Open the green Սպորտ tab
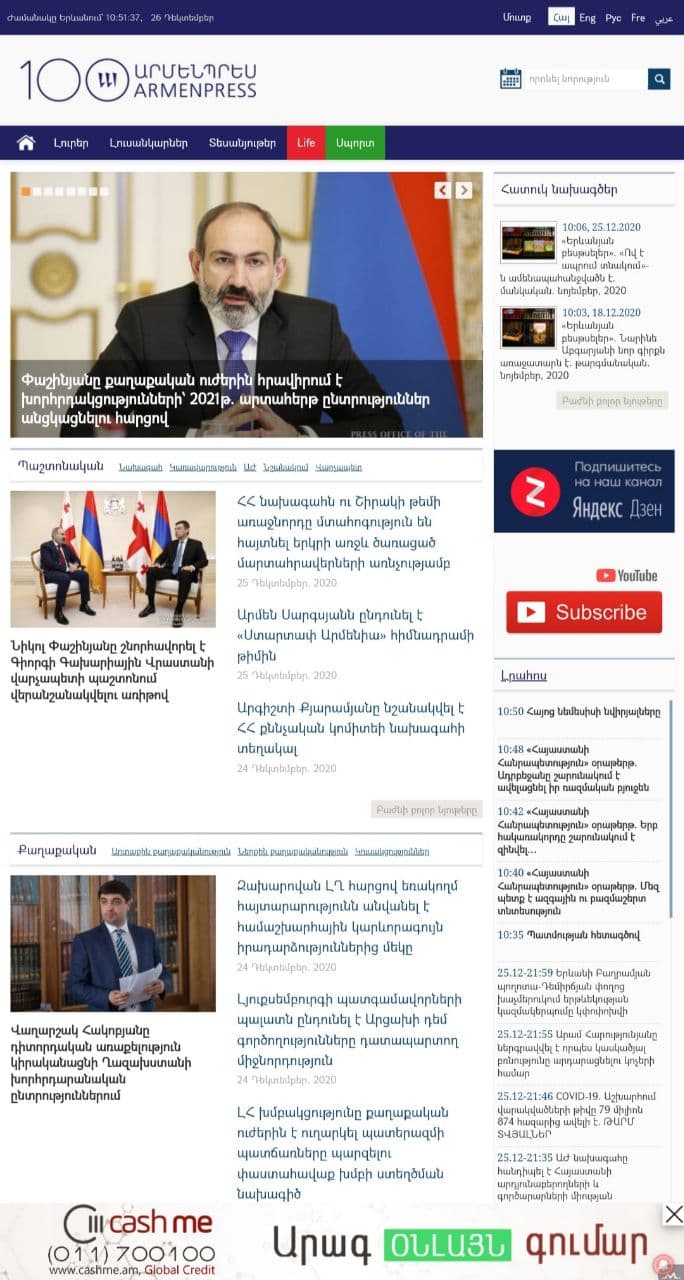The width and height of the screenshot is (684, 1280). [355, 143]
